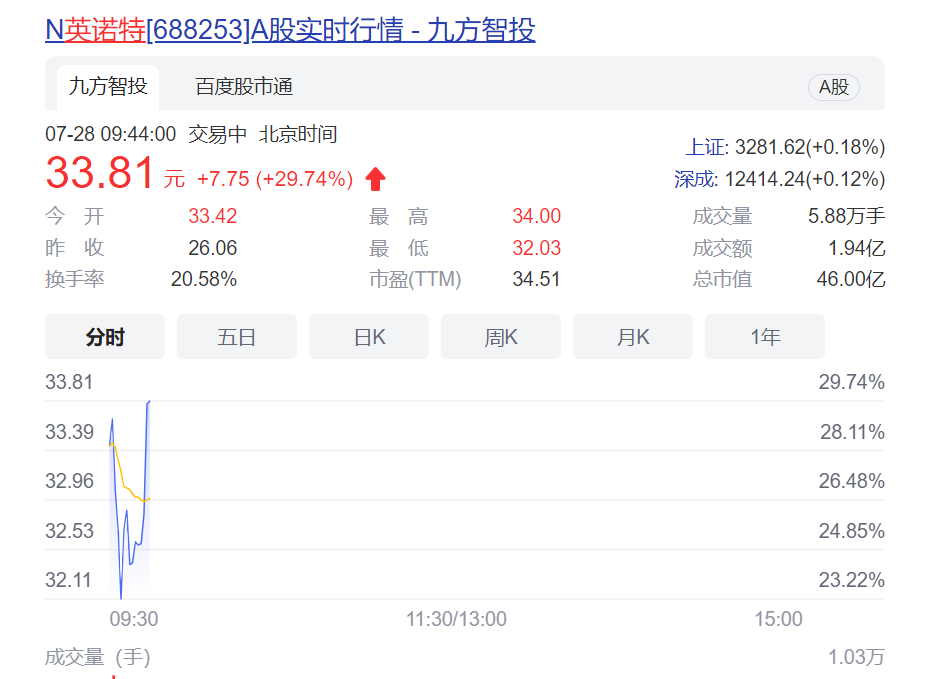Switch to the 九方智投 tab
This screenshot has width=937, height=679.
coord(107,87)
